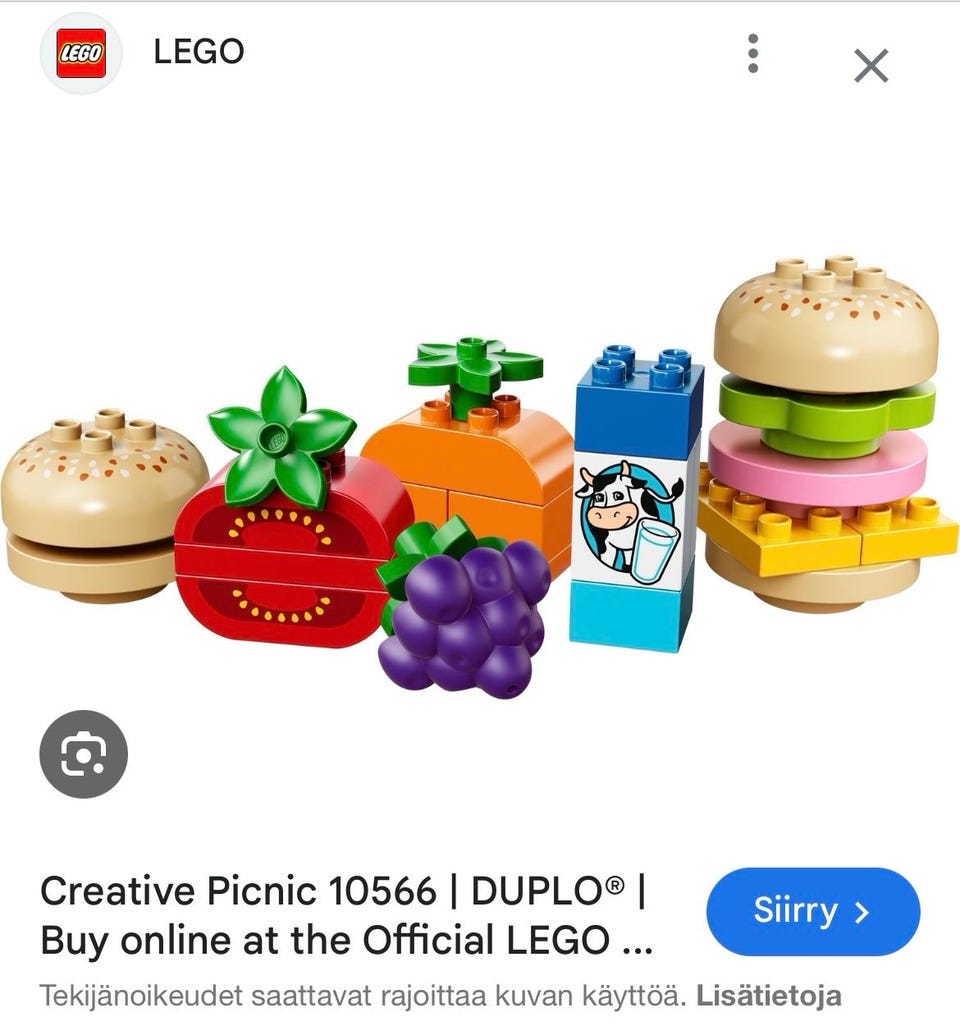Search this image with Lens
This screenshot has width=960, height=1026.
(83, 754)
